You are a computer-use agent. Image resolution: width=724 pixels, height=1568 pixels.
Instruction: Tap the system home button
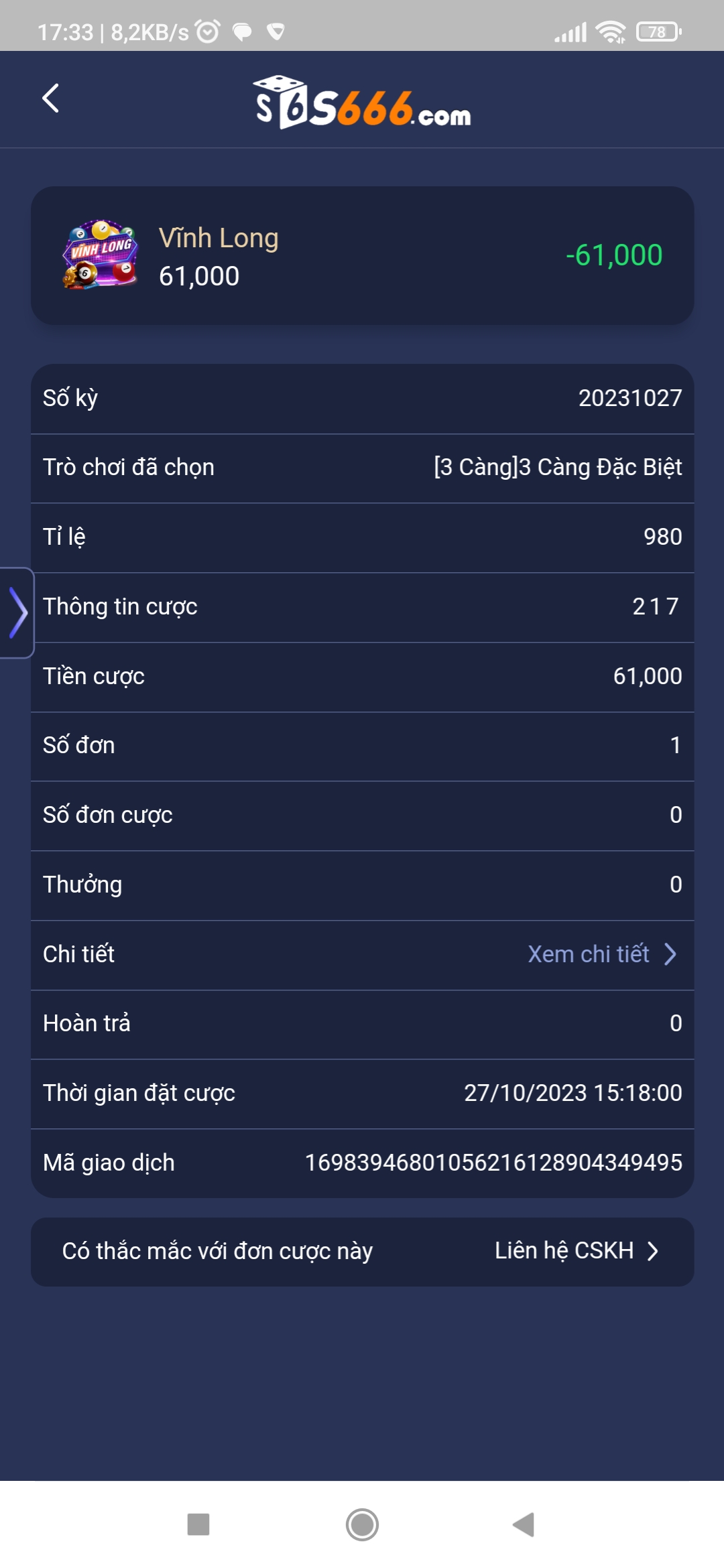[x=362, y=1524]
